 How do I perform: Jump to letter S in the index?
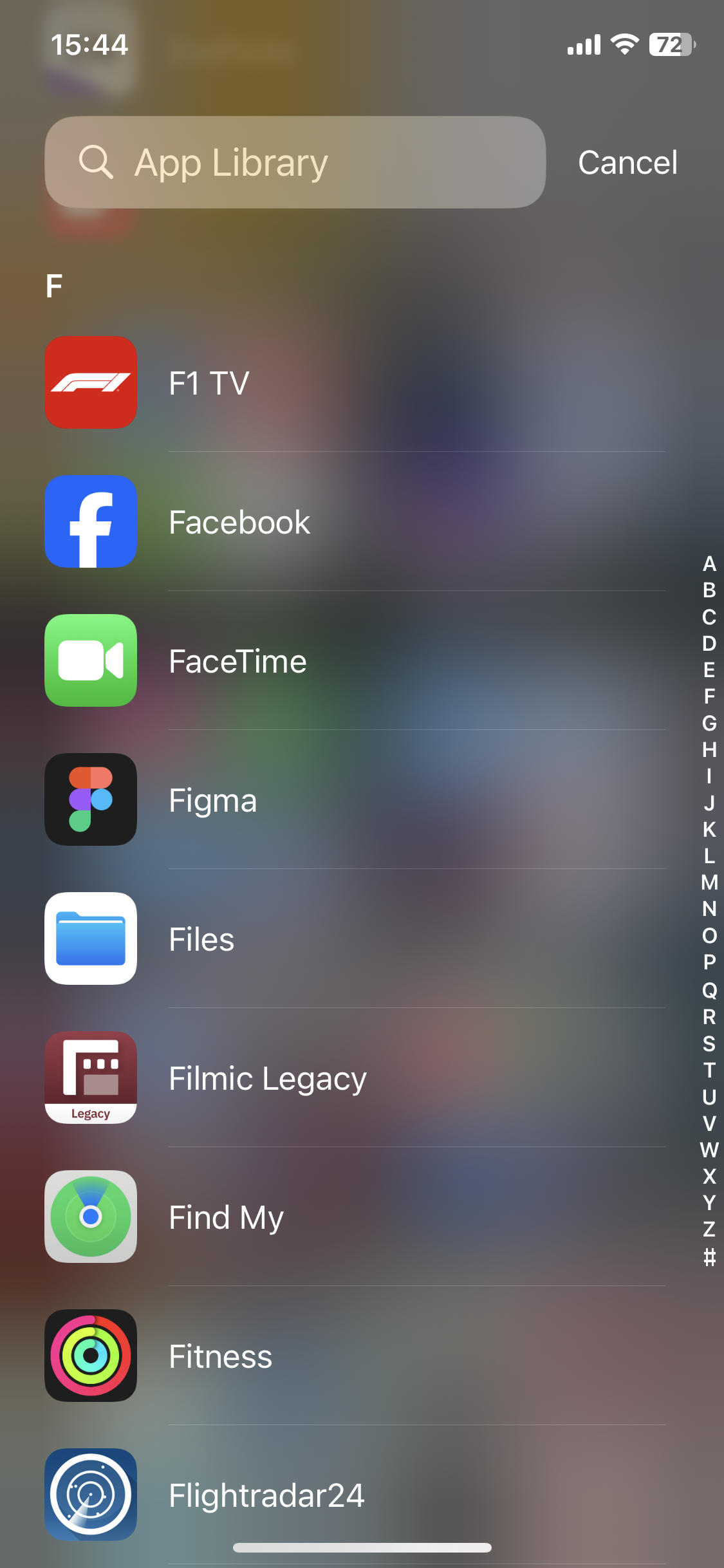click(709, 1043)
